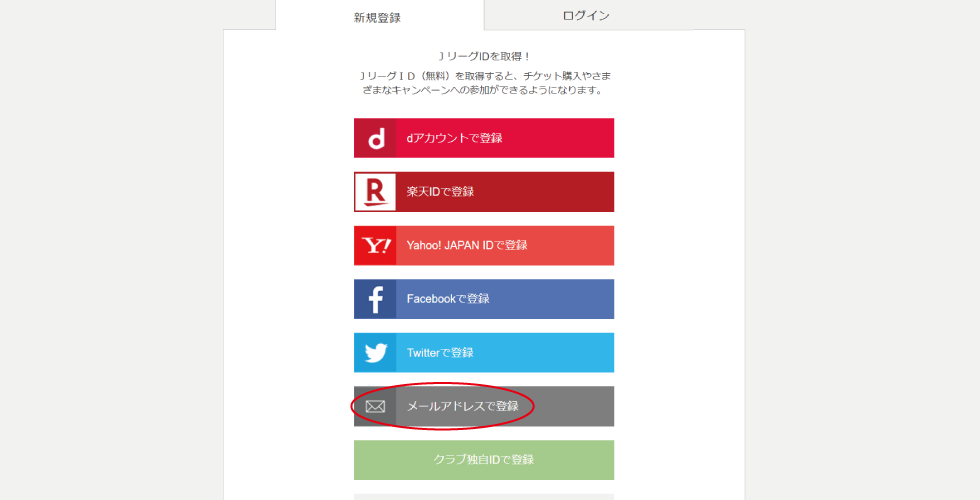Select the 新規登録 tab
The height and width of the screenshot is (500, 980).
379,17
